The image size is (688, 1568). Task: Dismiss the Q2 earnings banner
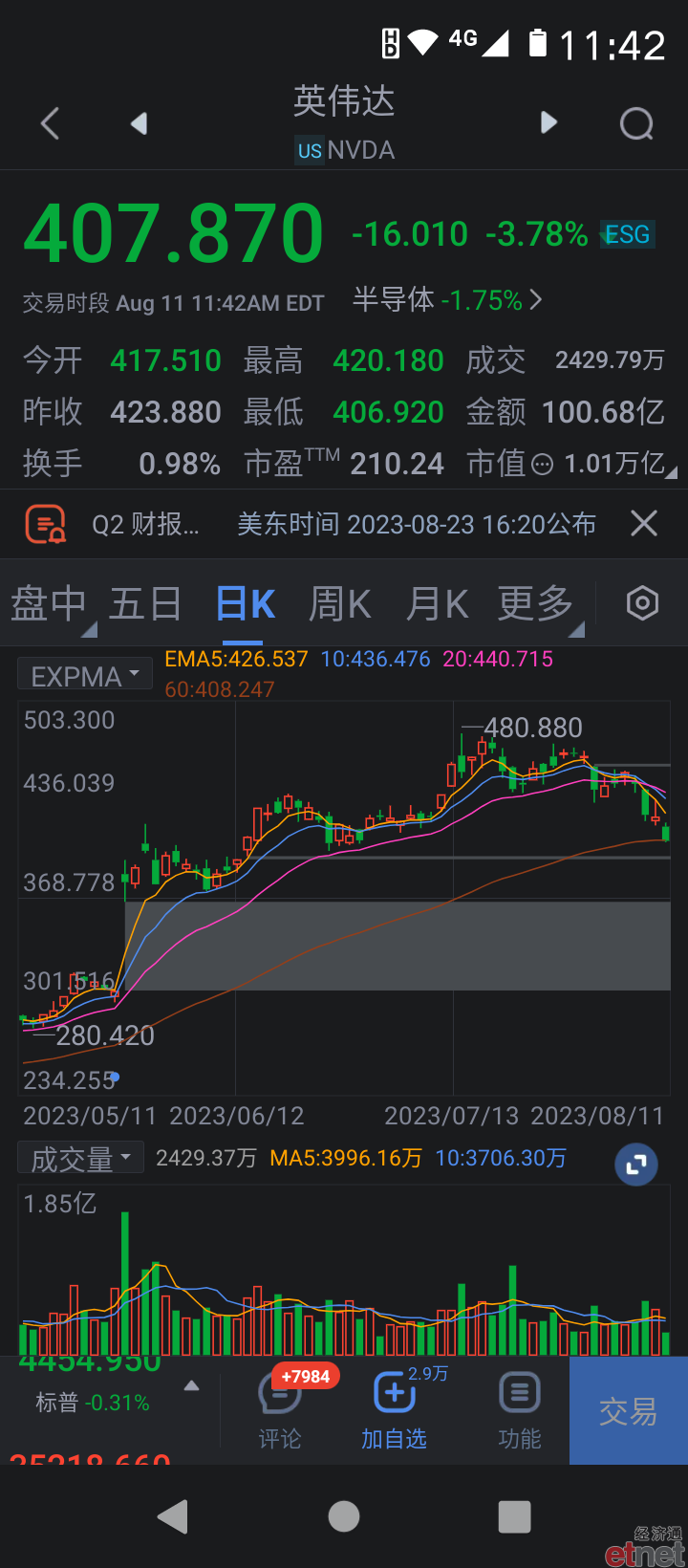click(644, 523)
